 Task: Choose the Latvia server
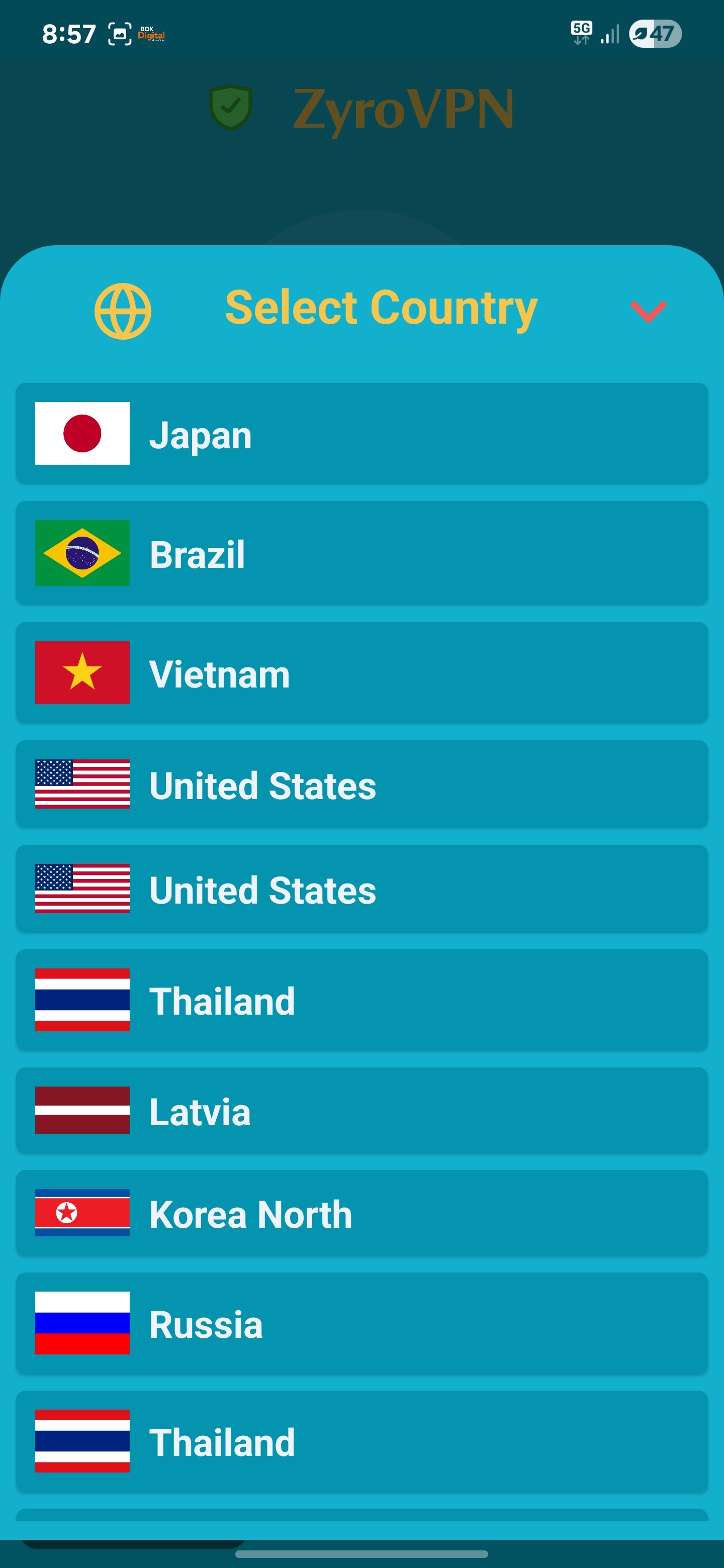pyautogui.click(x=361, y=1110)
